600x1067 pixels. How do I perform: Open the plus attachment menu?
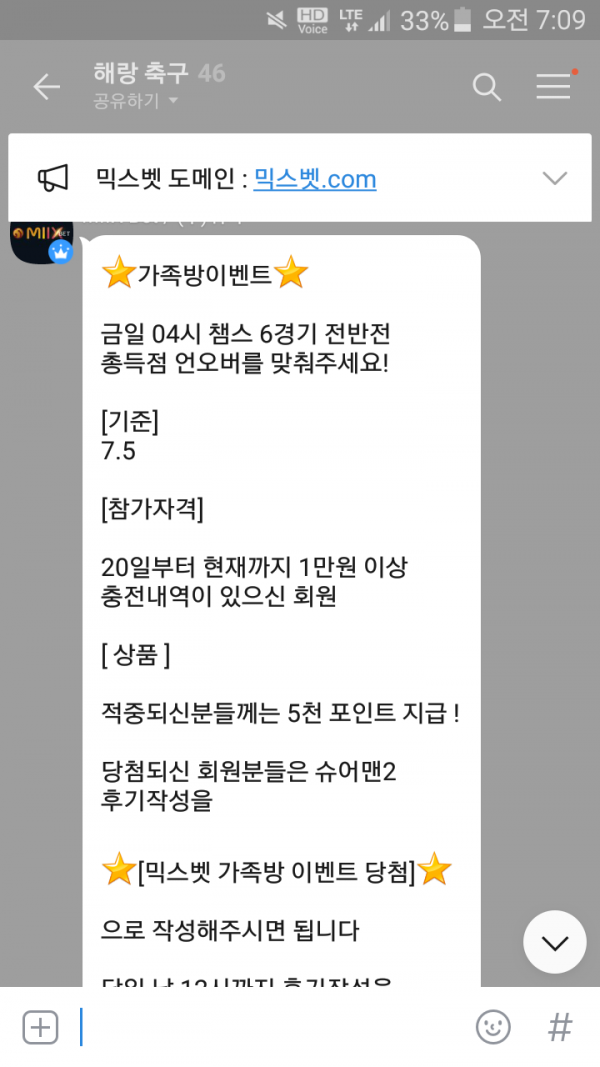click(40, 1027)
